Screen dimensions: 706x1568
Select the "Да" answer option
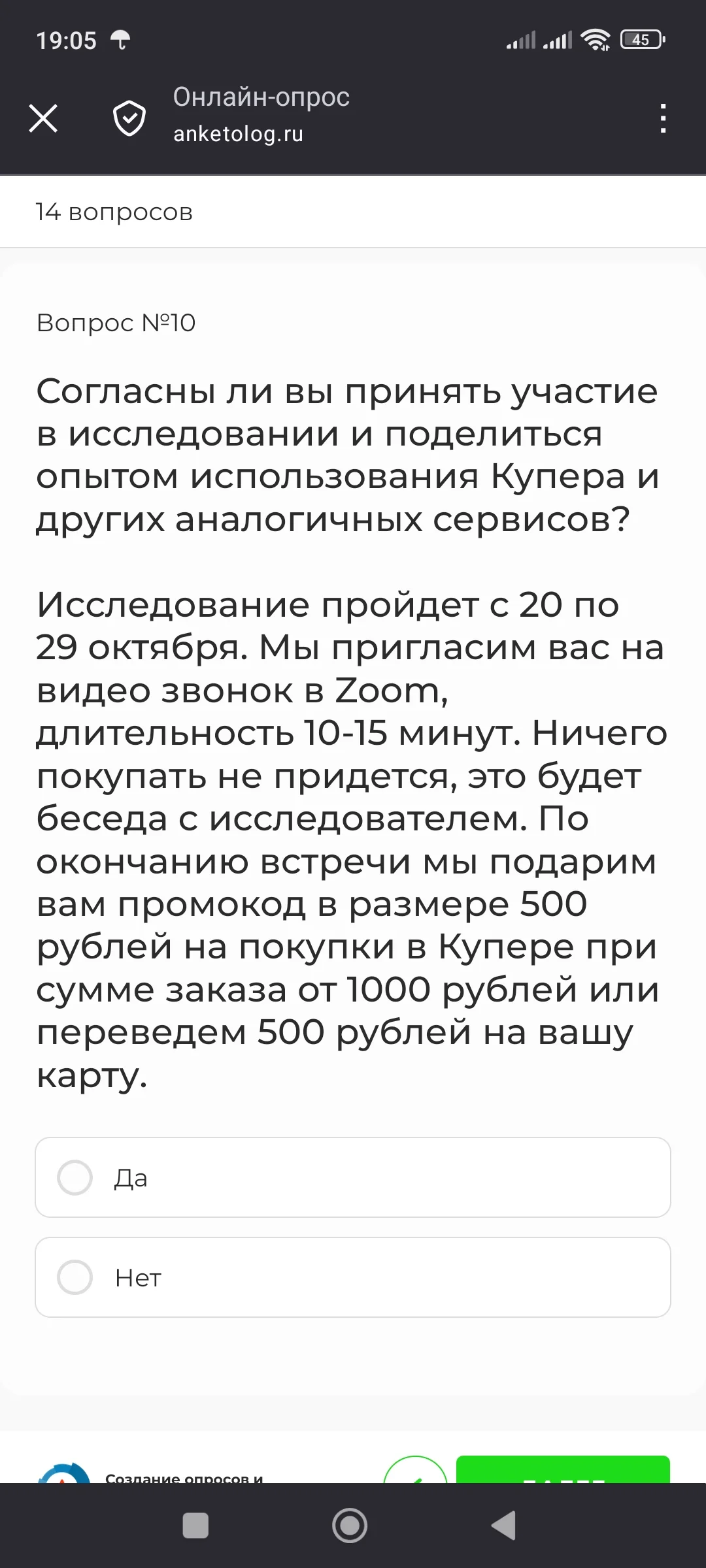pos(353,1177)
